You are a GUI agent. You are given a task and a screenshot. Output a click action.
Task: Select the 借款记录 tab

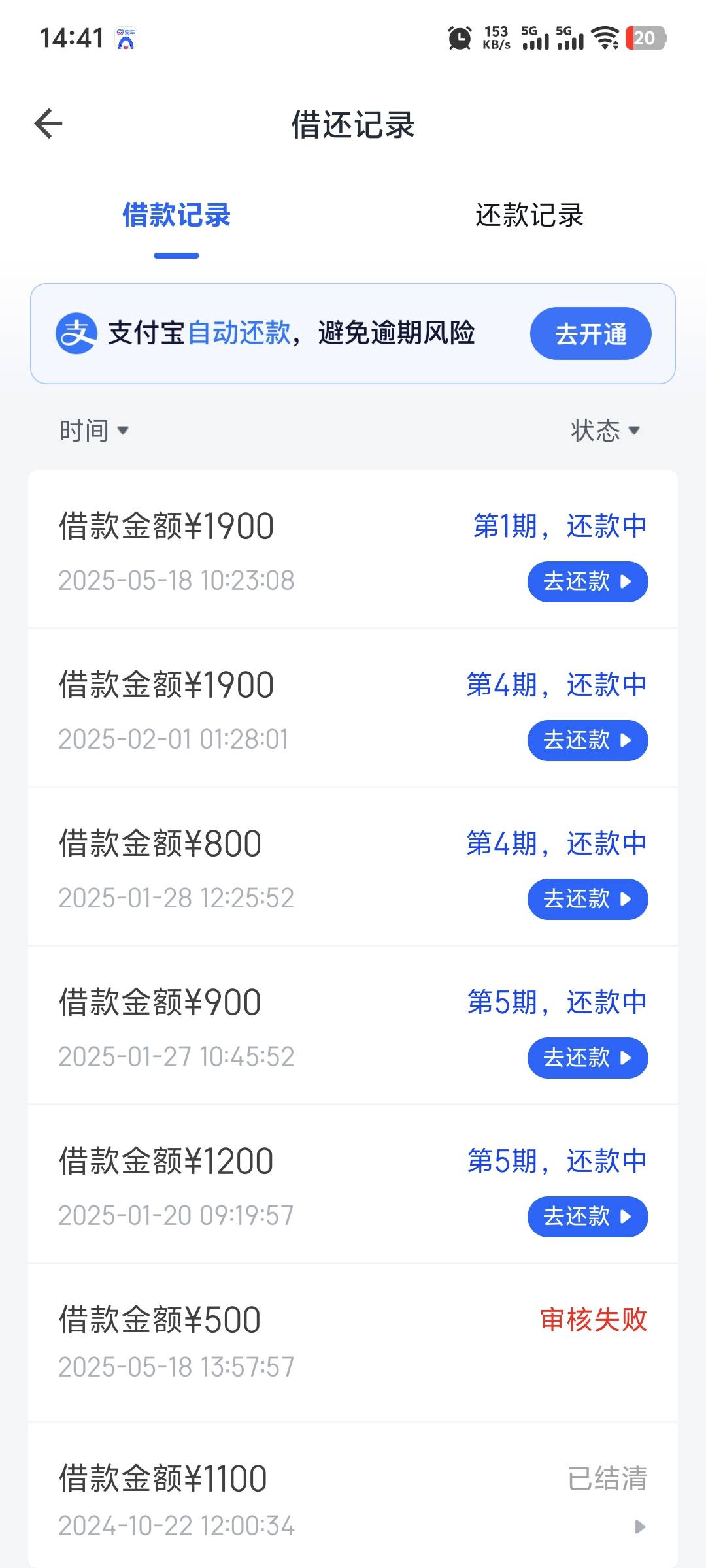pos(176,215)
